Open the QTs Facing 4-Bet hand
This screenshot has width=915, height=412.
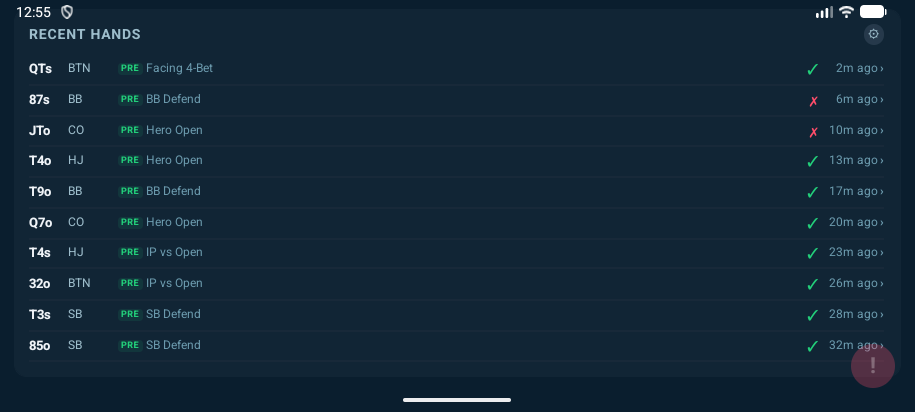456,69
